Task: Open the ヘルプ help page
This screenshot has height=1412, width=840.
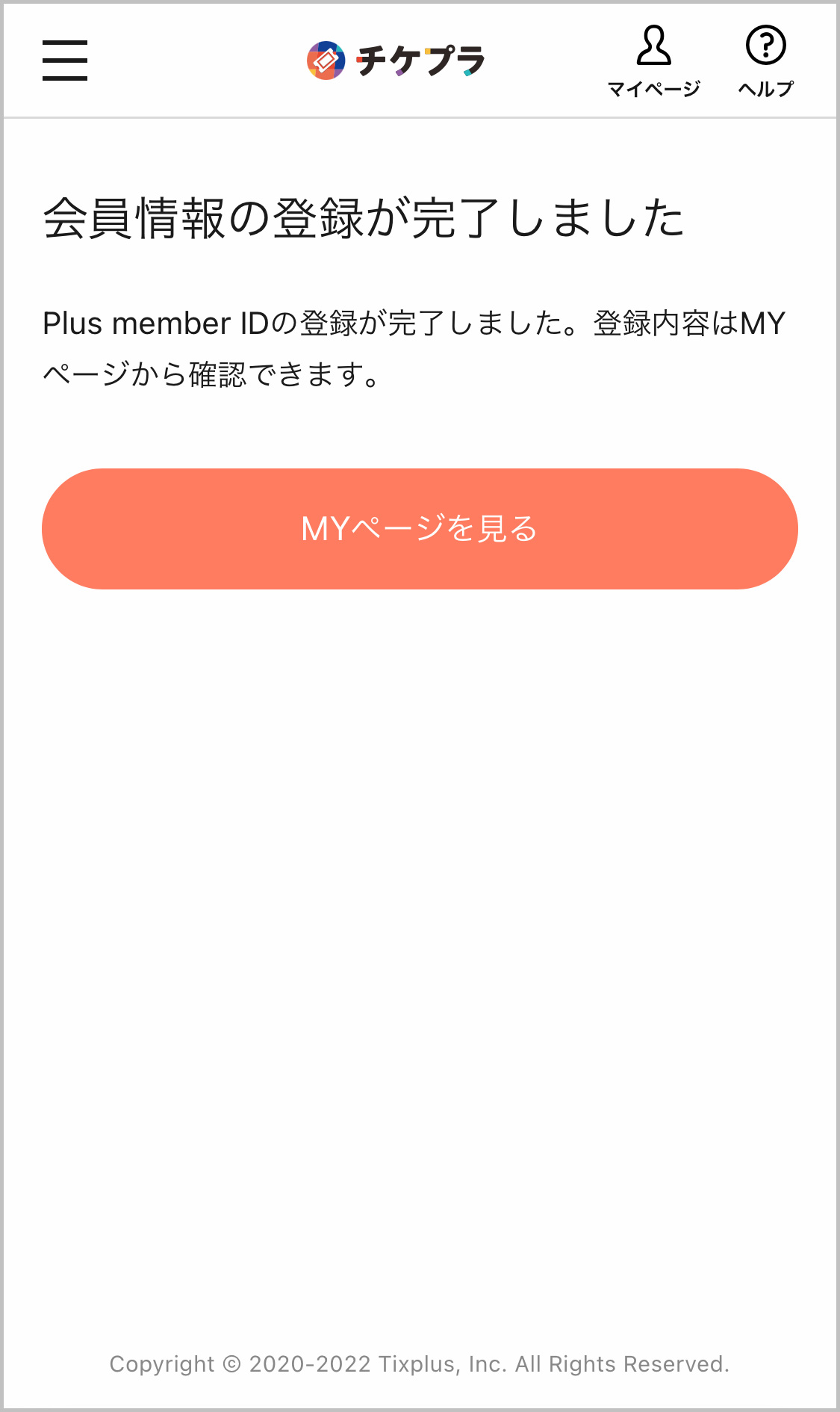Action: pyautogui.click(x=765, y=61)
